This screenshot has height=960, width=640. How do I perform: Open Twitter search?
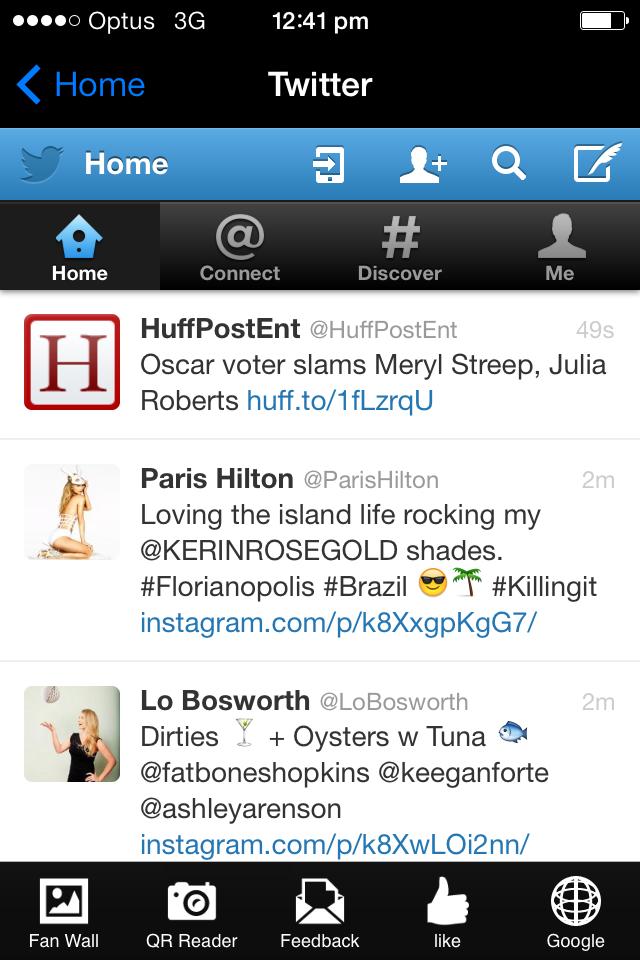(508, 163)
